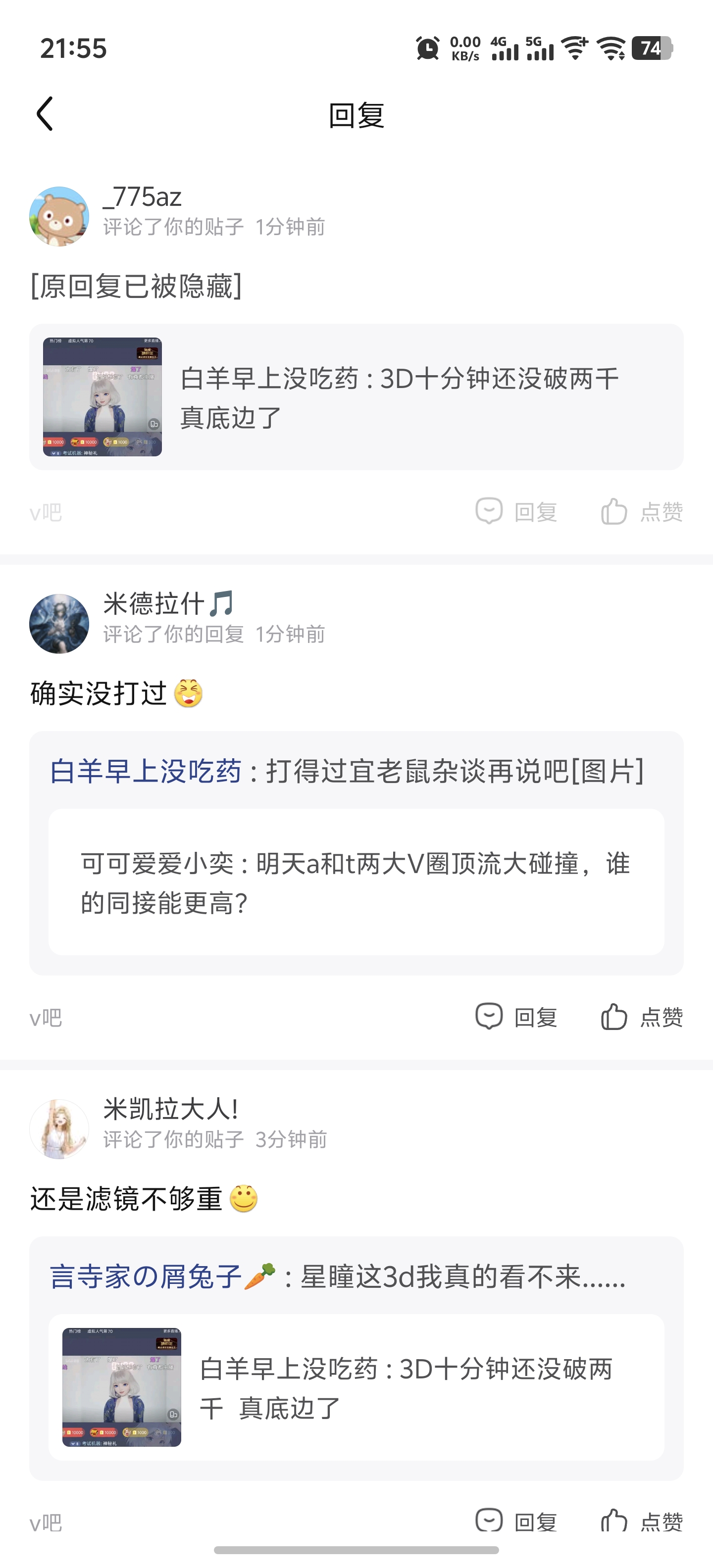Open quoted 3D post under 米凯拉大人!'s comment

356,1387
